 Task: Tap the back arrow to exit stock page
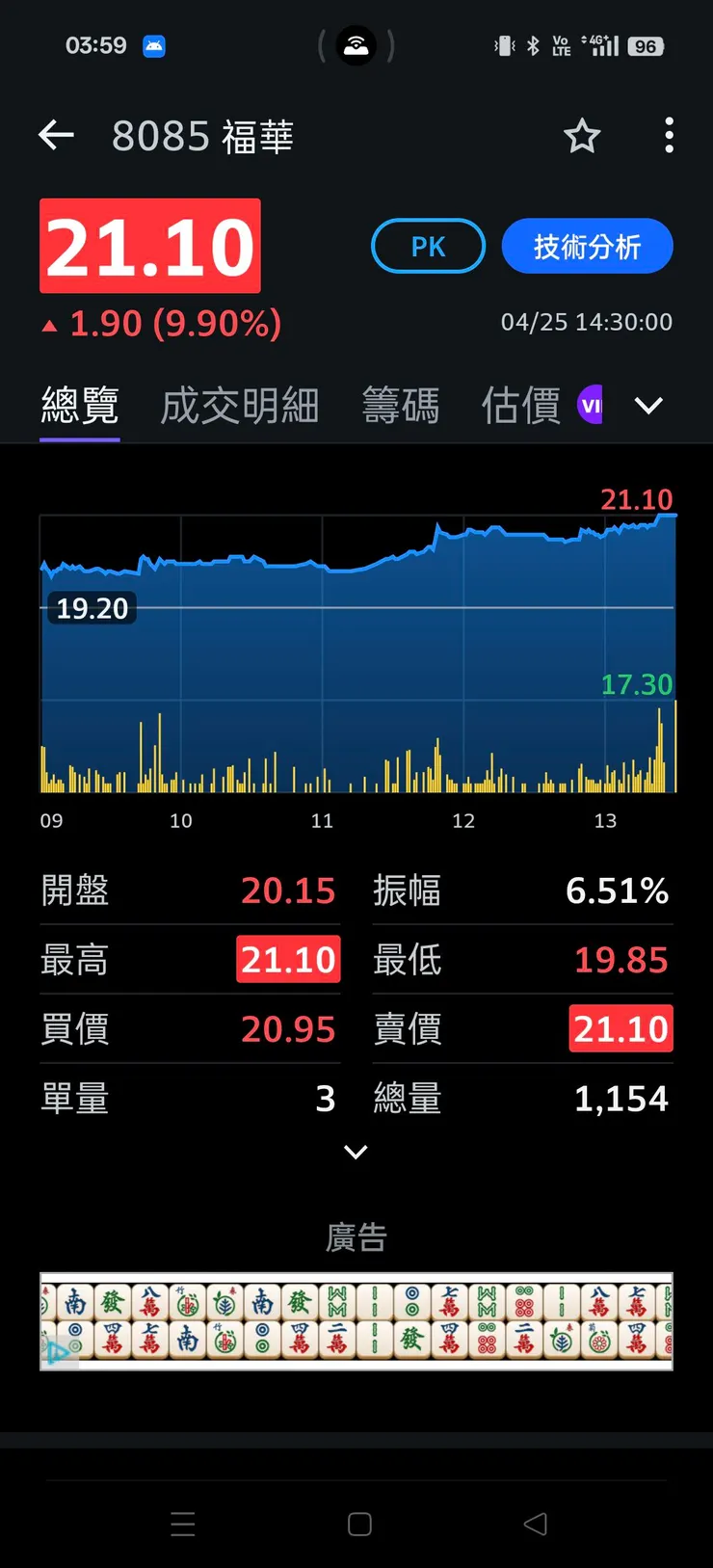point(55,135)
